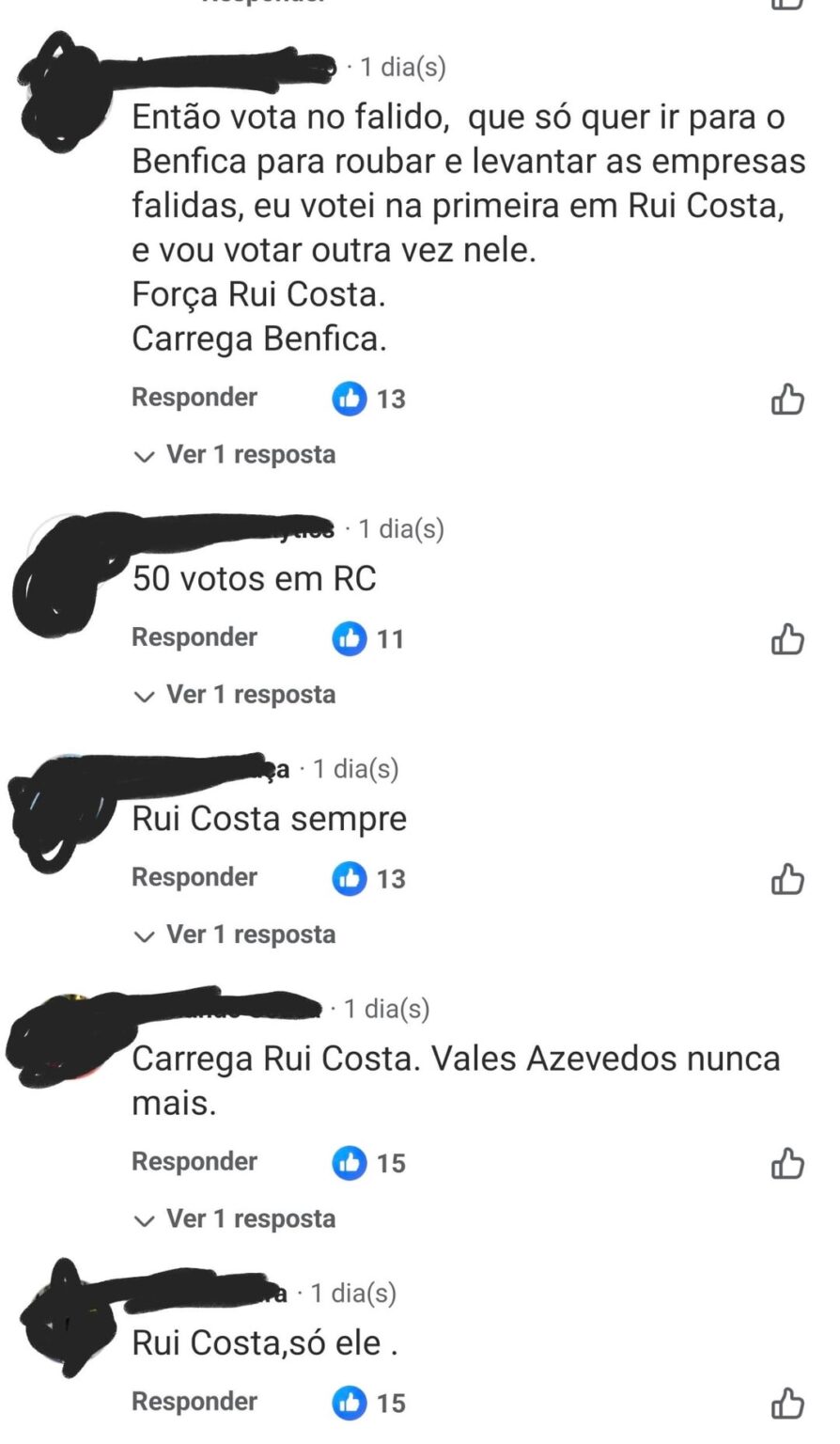Click the reaction icon showing 15 on "Carrega Rui Costa" comment
840x1444 pixels.
(x=349, y=1163)
